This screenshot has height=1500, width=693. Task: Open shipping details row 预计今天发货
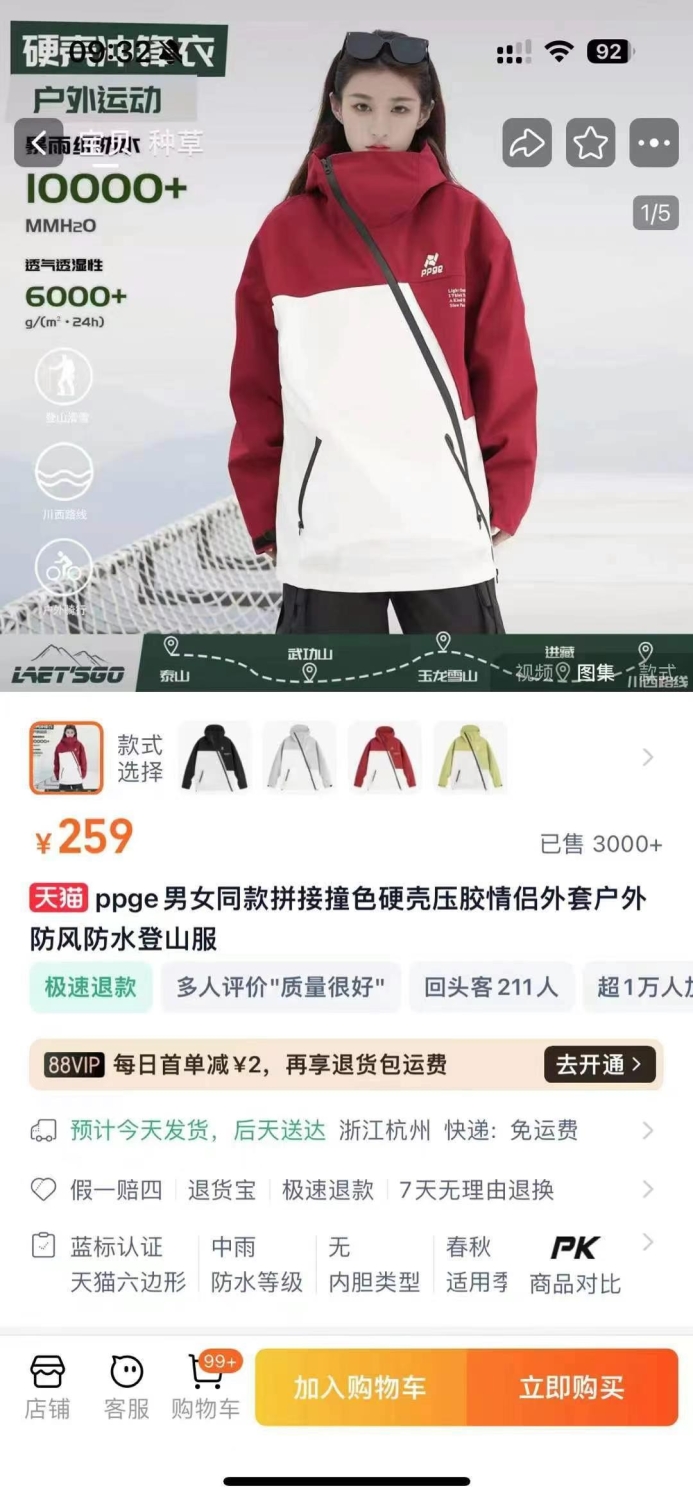click(346, 1131)
